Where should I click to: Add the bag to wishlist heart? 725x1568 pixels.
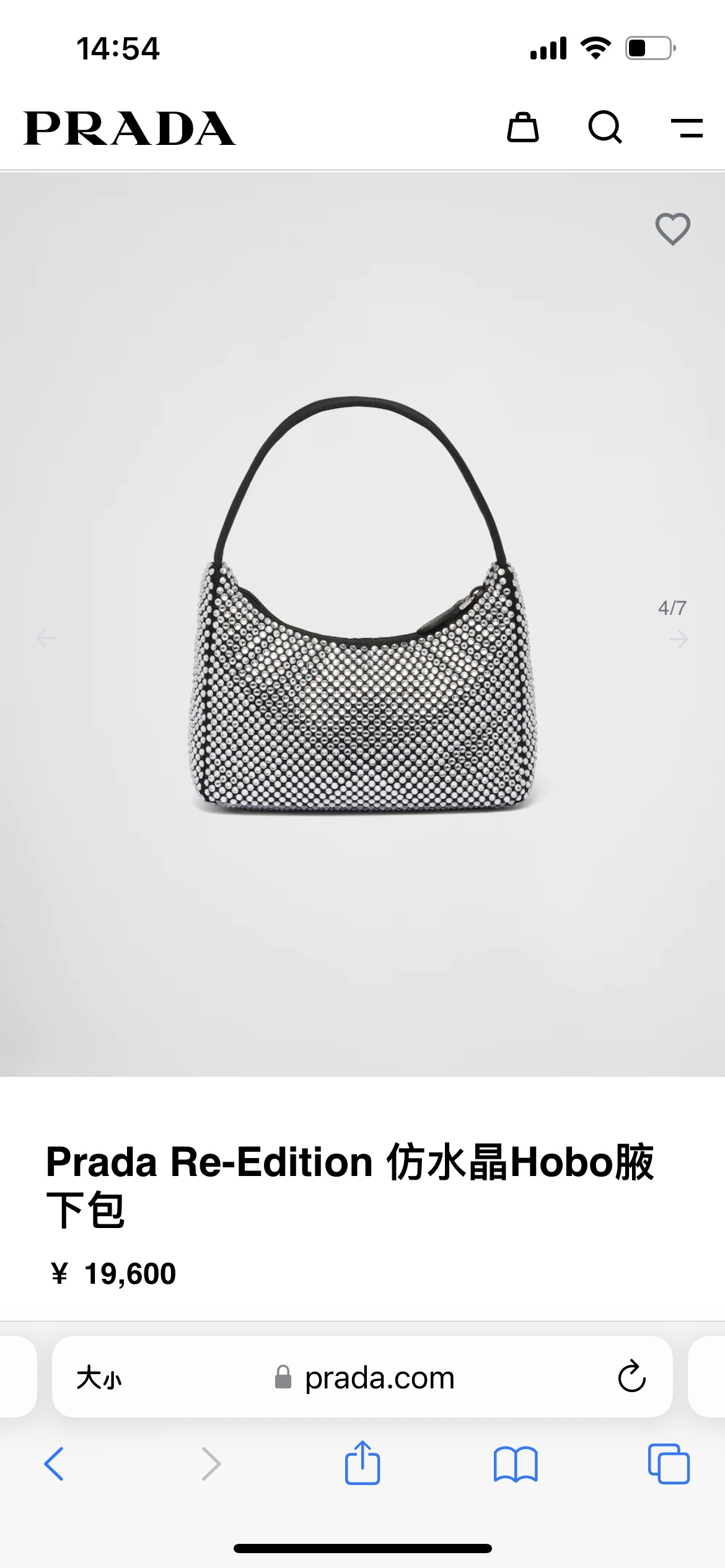[x=673, y=229]
